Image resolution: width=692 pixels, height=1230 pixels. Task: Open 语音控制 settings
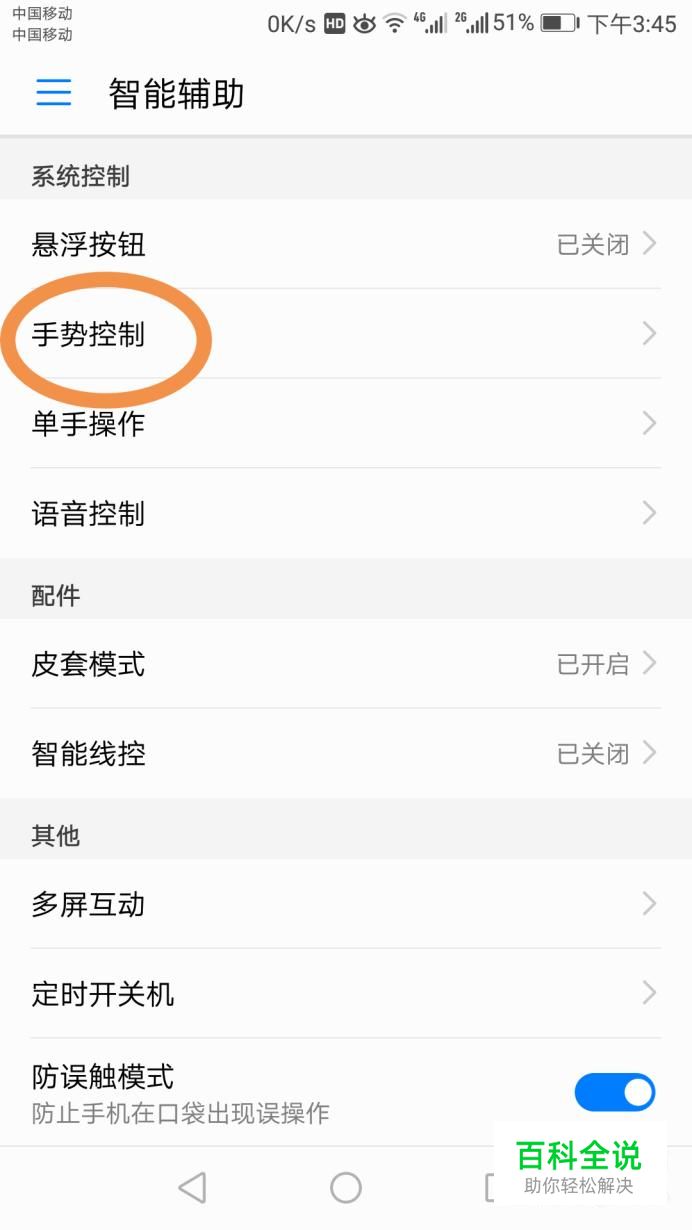(346, 514)
